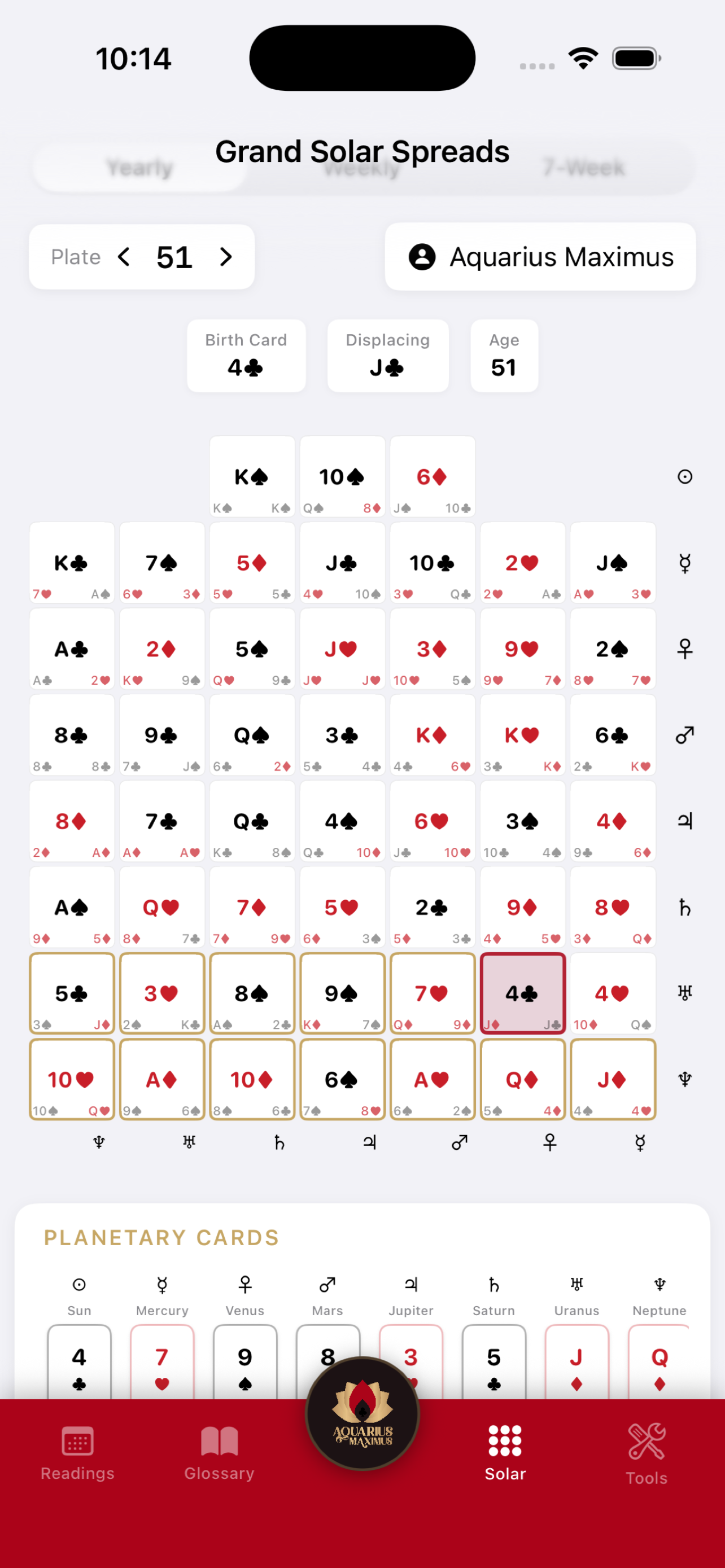
Task: Select the Jupiter symbol on the right side
Action: pos(684,821)
